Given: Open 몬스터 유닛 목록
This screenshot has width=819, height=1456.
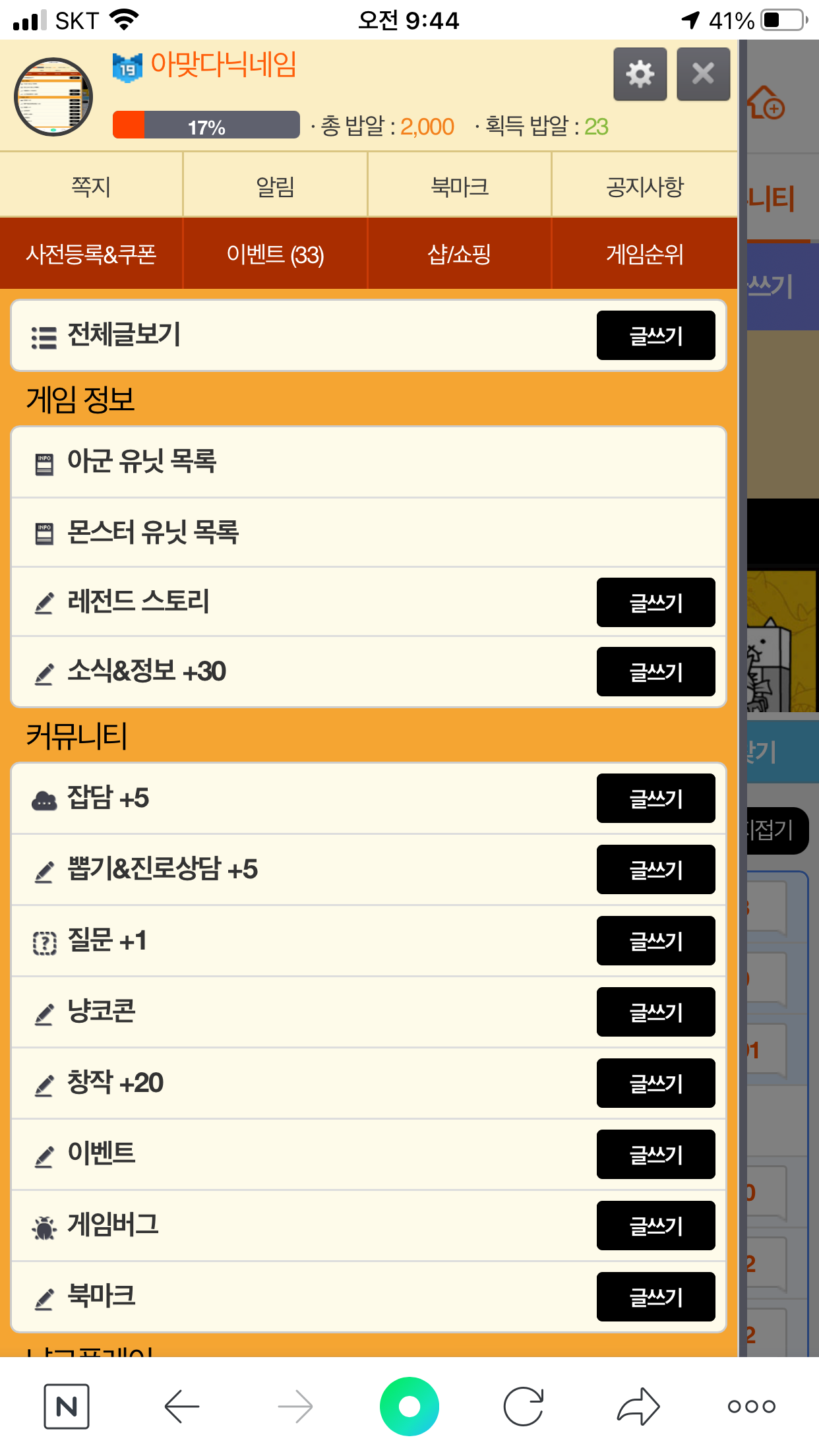Looking at the screenshot, I should point(369,532).
